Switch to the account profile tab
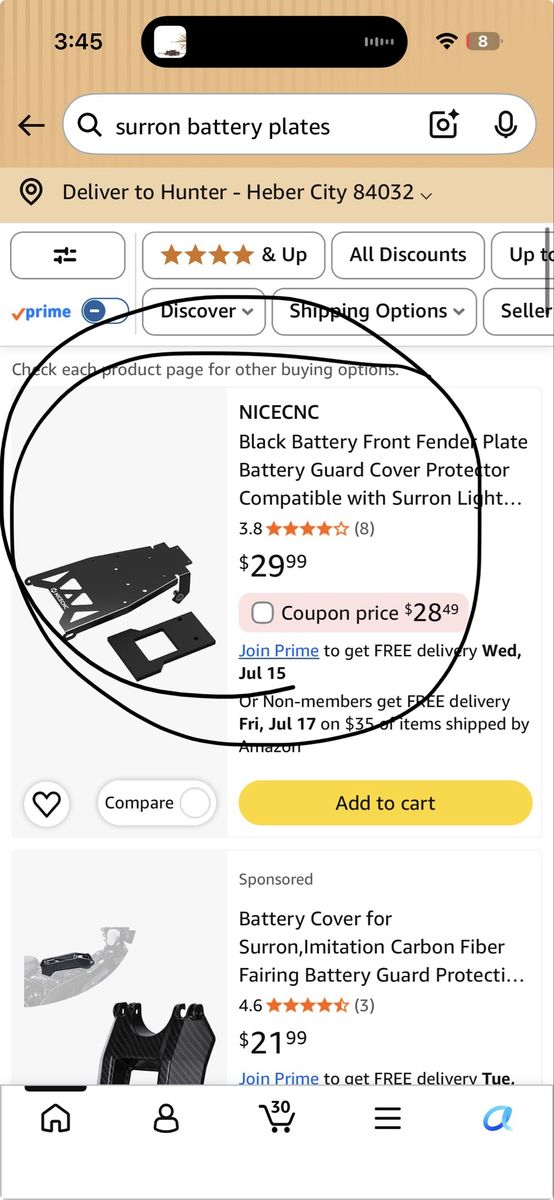The height and width of the screenshot is (1200, 554). tap(166, 1118)
